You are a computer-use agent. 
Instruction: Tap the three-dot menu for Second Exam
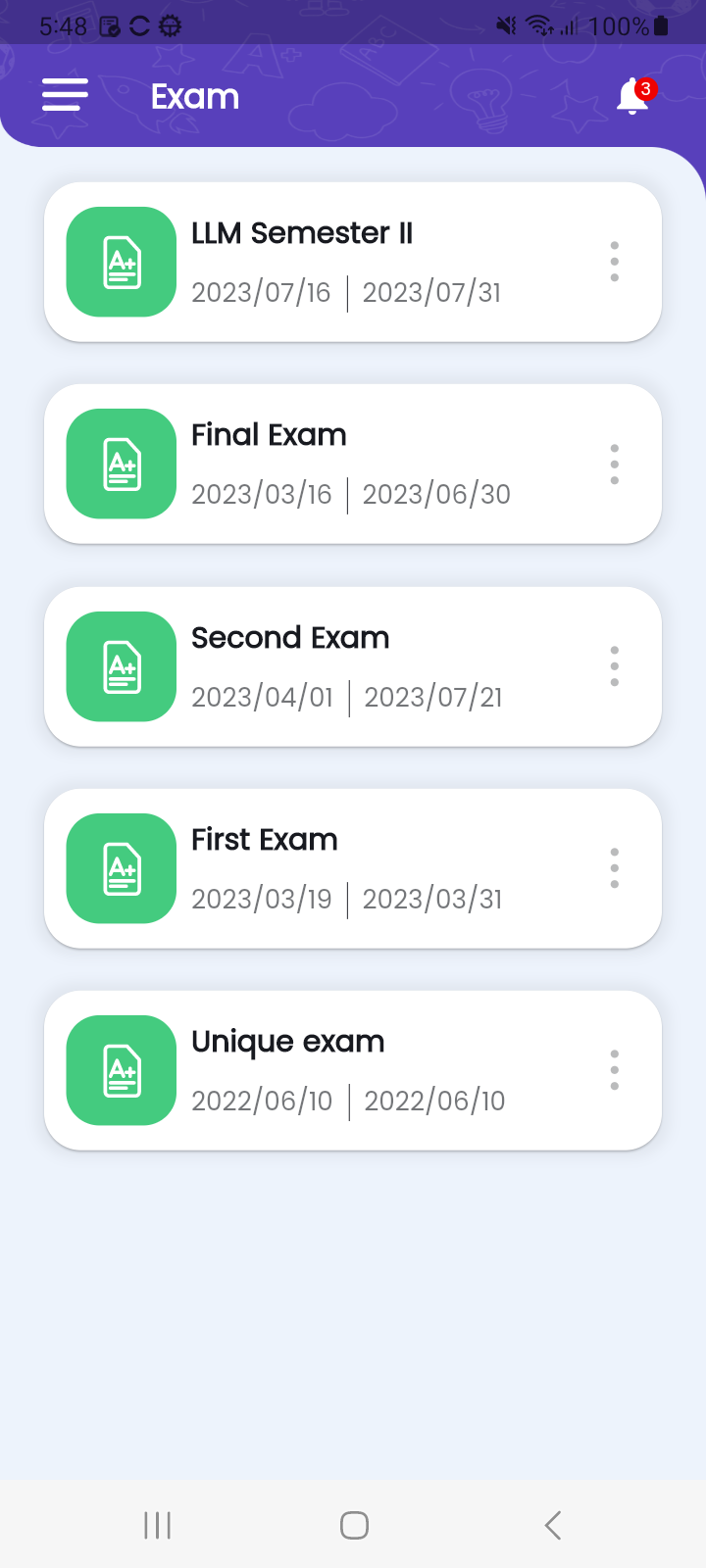coord(615,666)
